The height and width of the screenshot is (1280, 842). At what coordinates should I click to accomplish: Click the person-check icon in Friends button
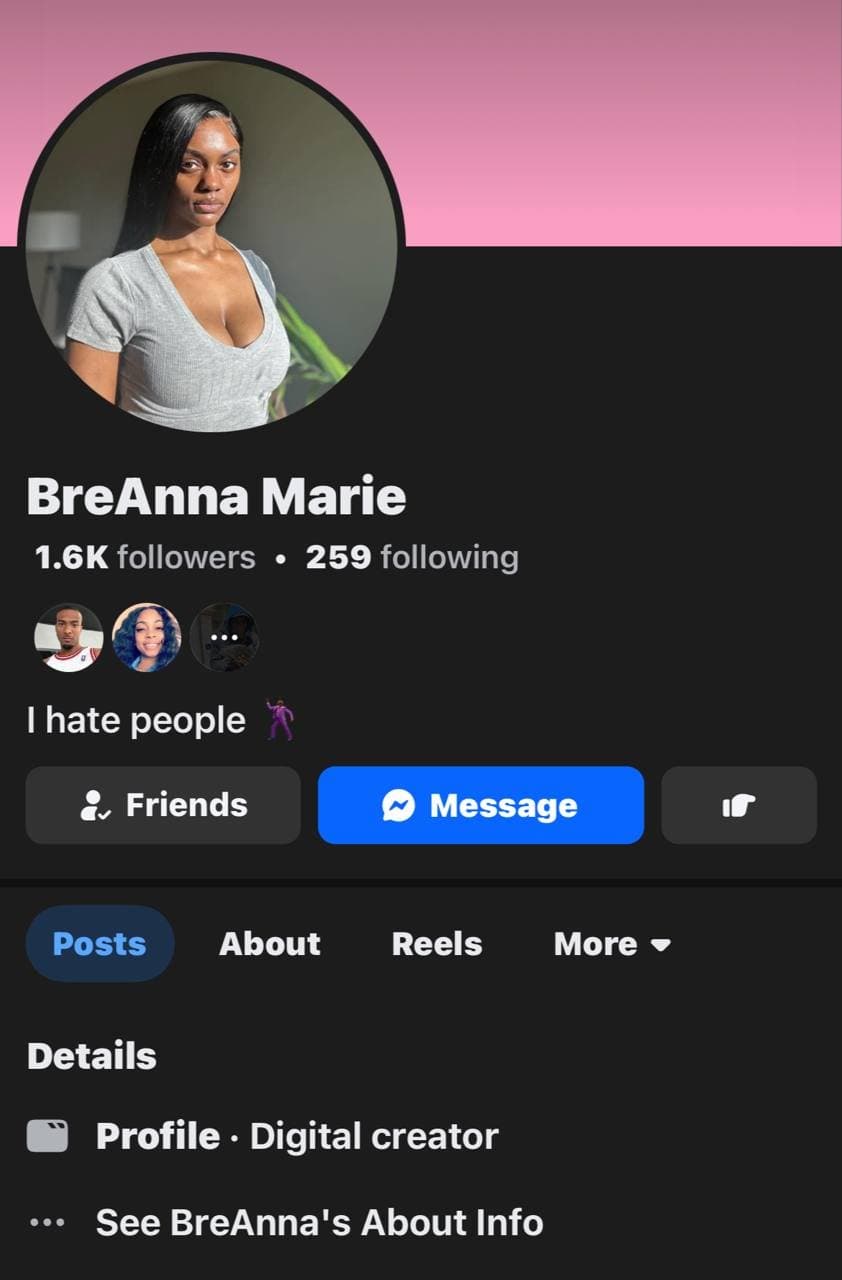click(x=93, y=805)
